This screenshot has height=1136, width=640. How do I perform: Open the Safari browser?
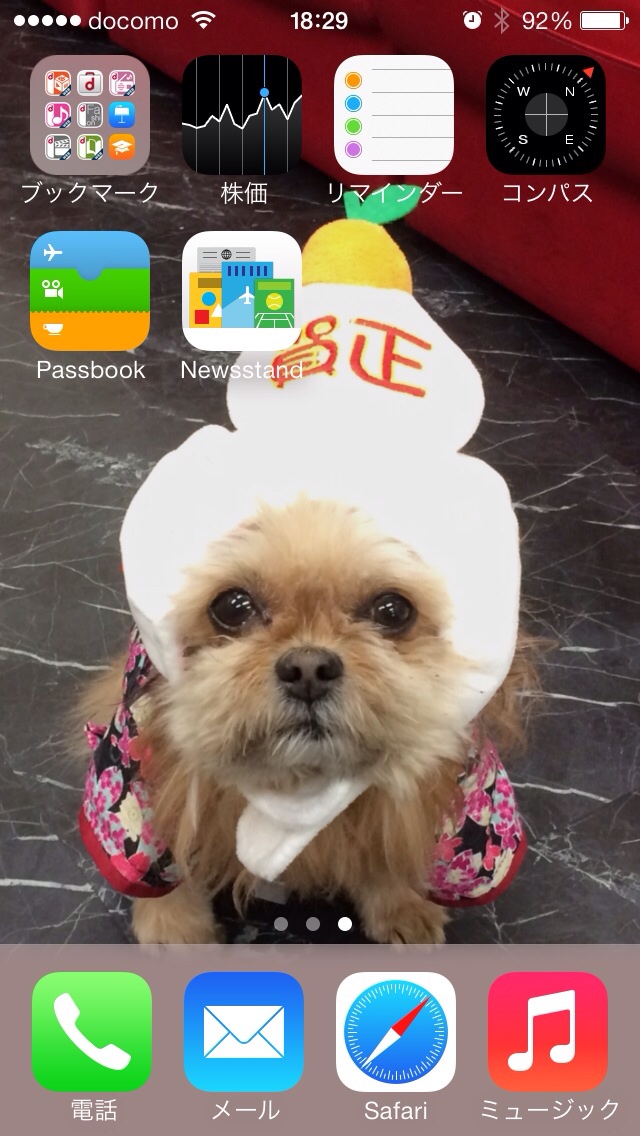396,1031
